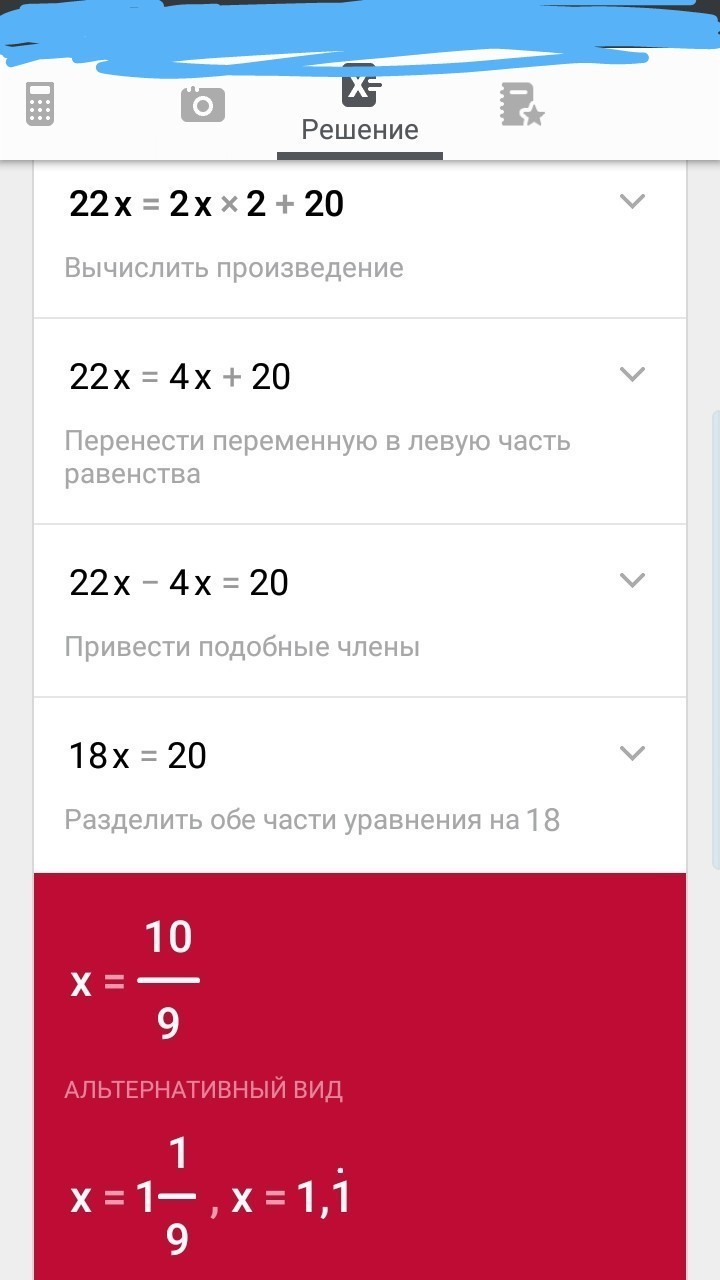Viewport: 720px width, 1280px height.
Task: Open the bookmarked notebook tab
Action: tap(521, 105)
